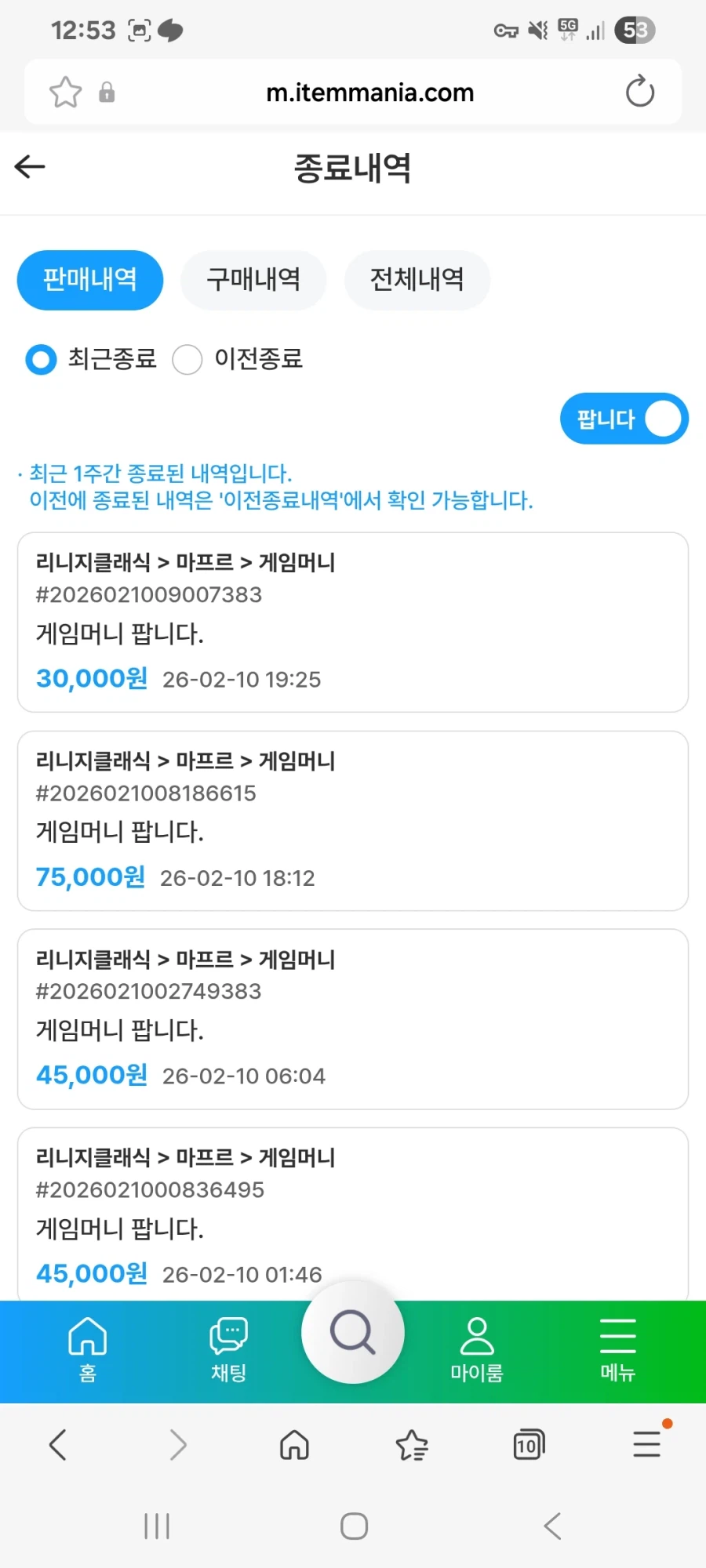Tap the battery indicator showing 53
The height and width of the screenshot is (1568, 706).
point(634,30)
